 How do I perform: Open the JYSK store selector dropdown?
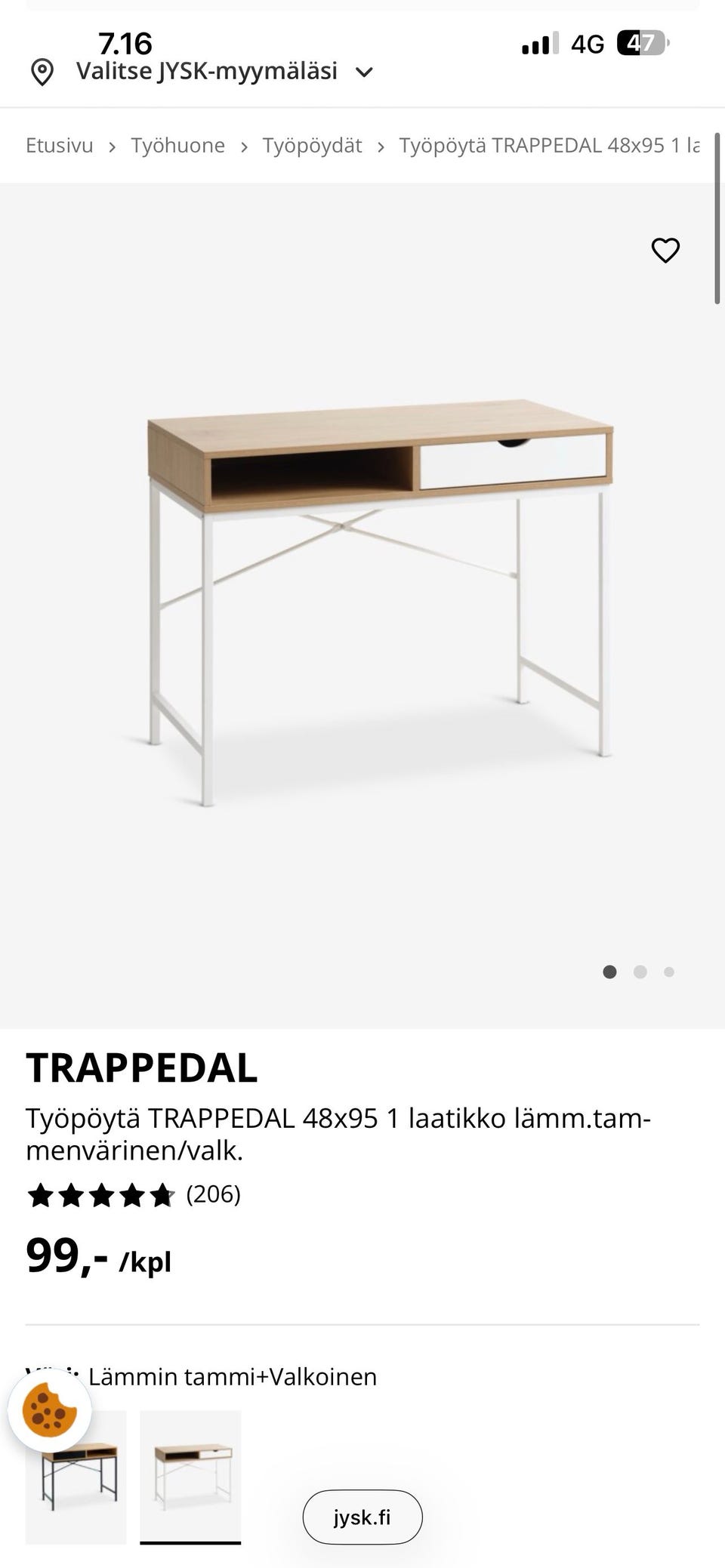coord(204,72)
